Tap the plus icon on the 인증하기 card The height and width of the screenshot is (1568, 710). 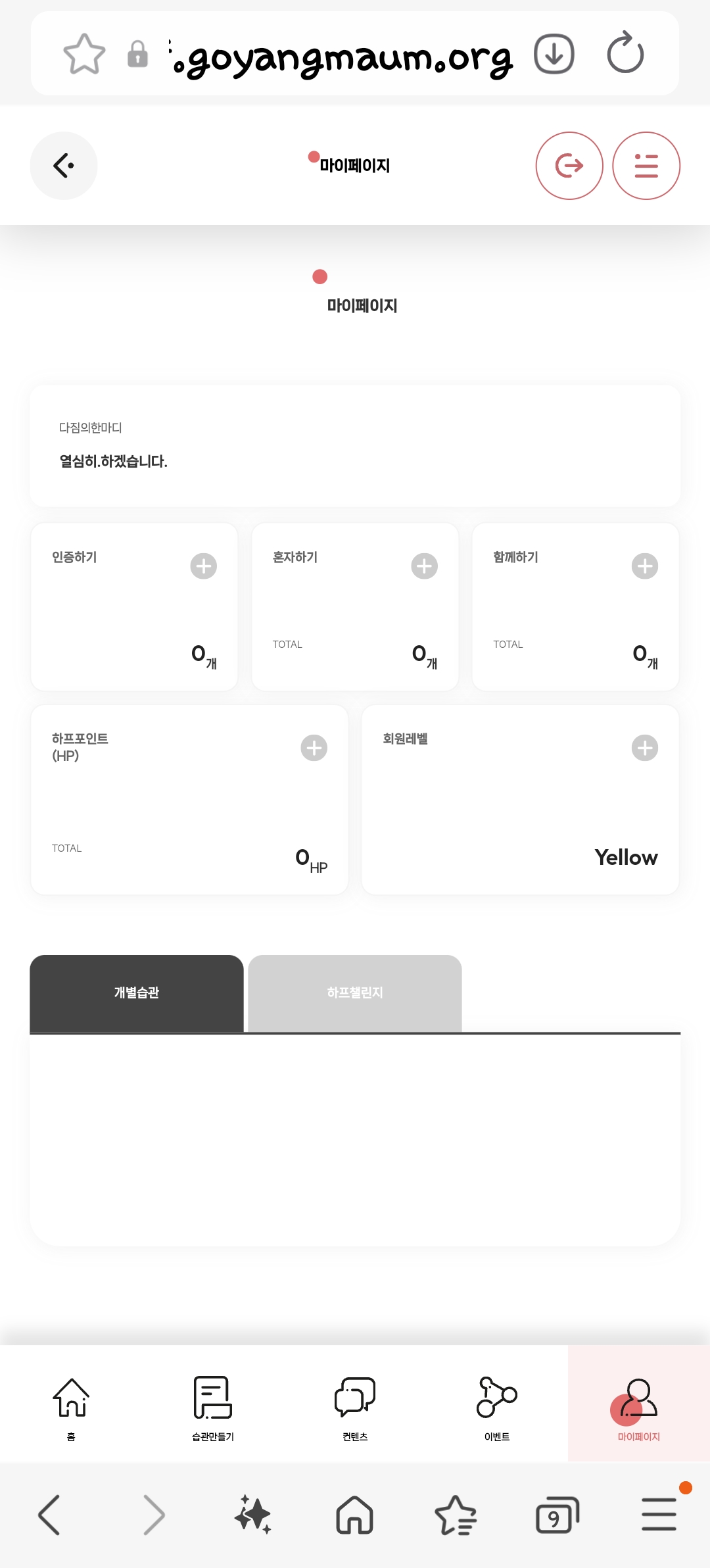point(204,566)
